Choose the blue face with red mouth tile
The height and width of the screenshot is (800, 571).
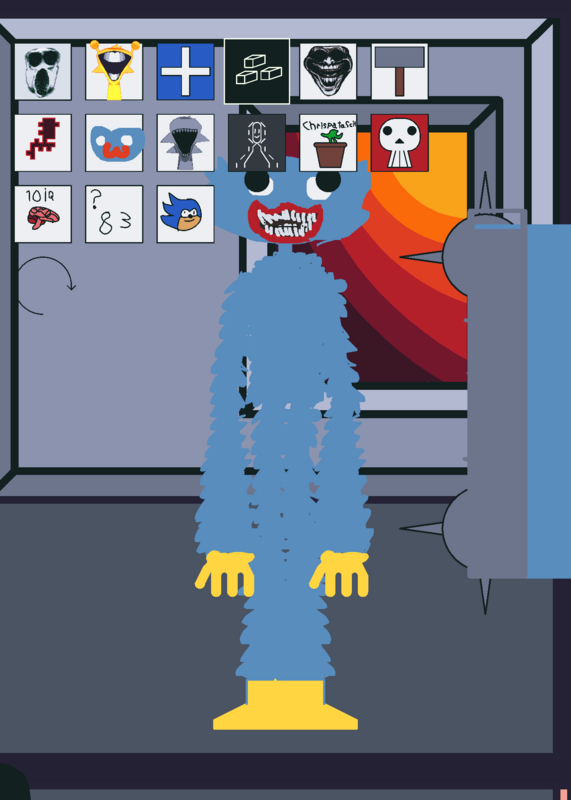114,143
